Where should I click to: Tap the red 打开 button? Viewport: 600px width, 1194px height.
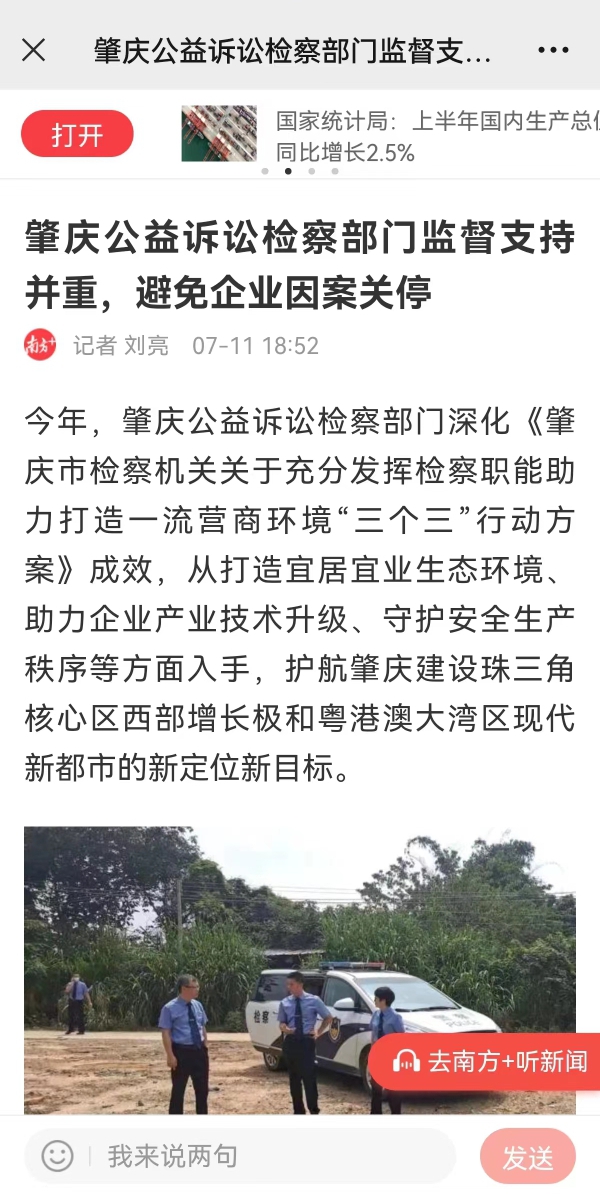pos(77,134)
